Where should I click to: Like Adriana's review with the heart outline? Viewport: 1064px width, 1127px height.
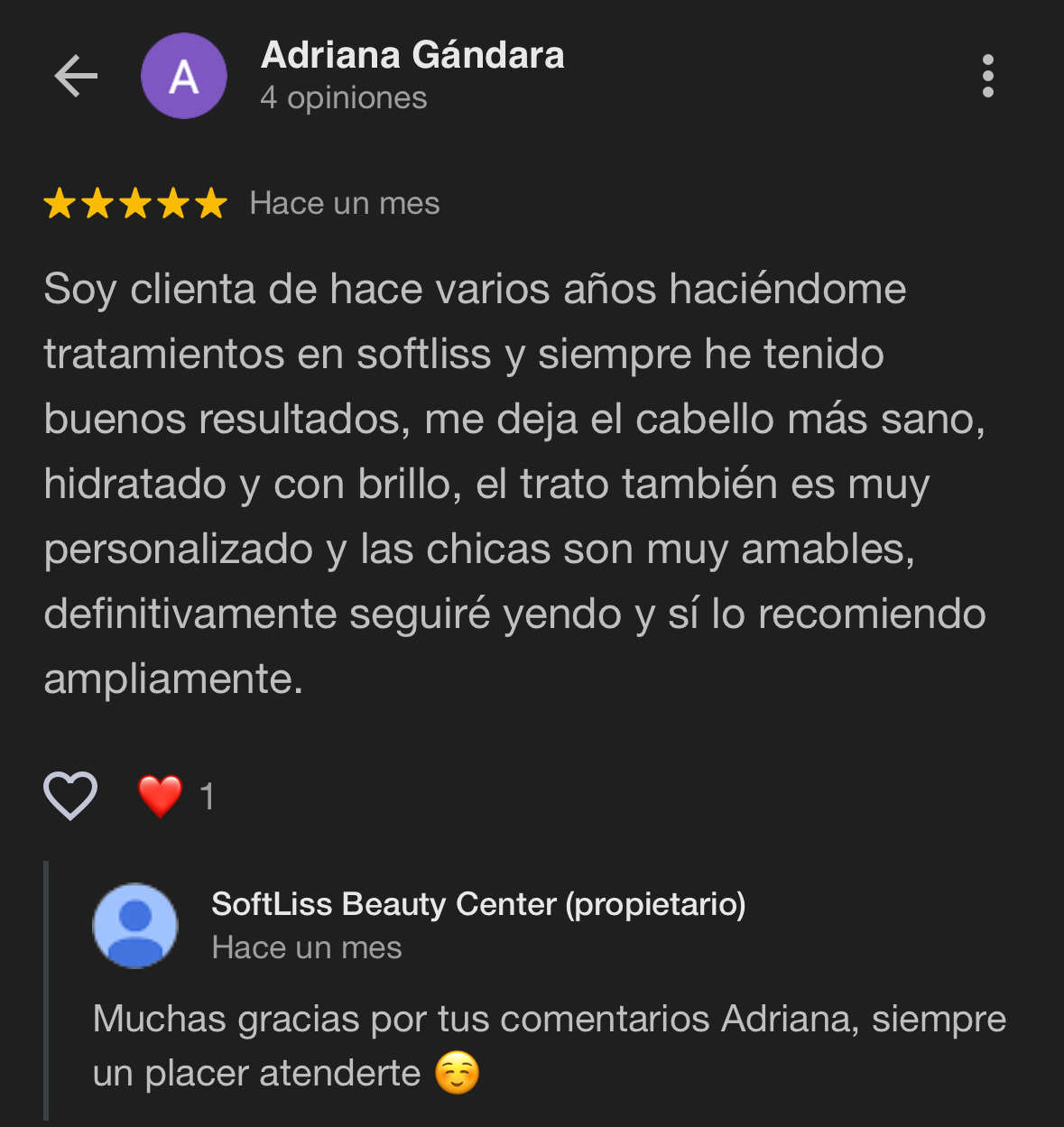(70, 796)
